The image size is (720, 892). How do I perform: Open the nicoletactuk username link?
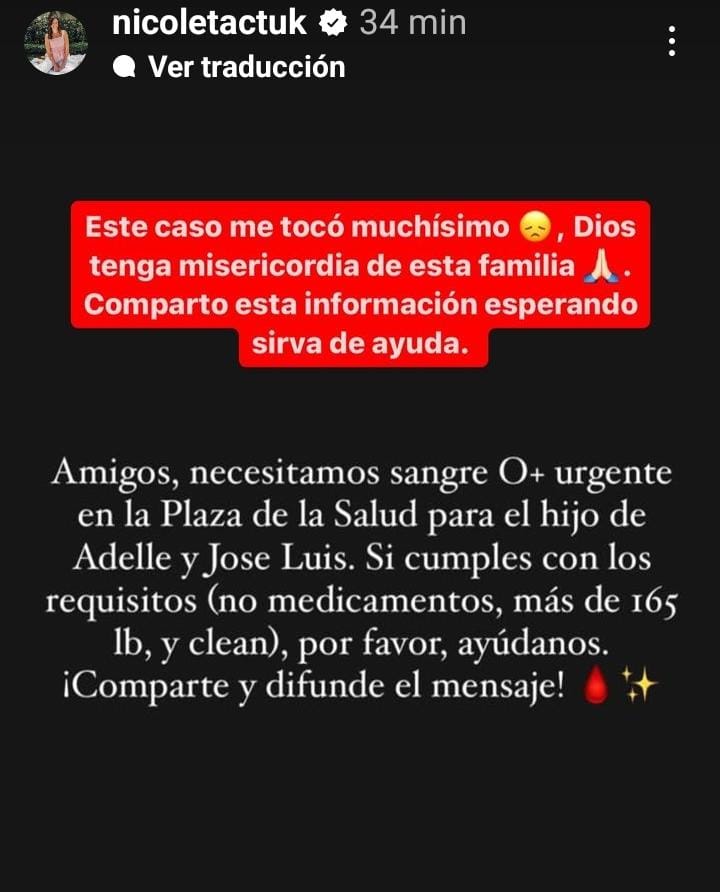pos(210,22)
